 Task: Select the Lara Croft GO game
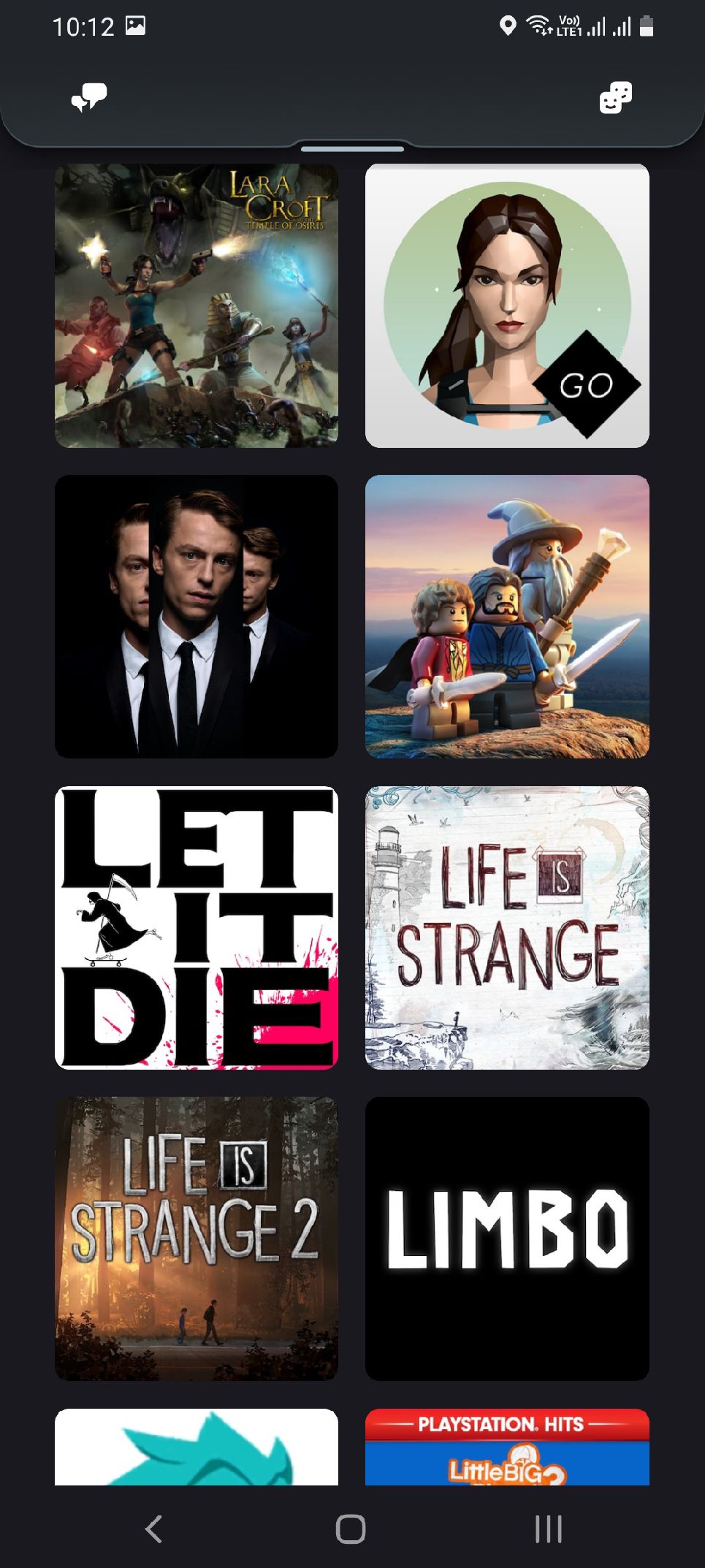[x=507, y=305]
